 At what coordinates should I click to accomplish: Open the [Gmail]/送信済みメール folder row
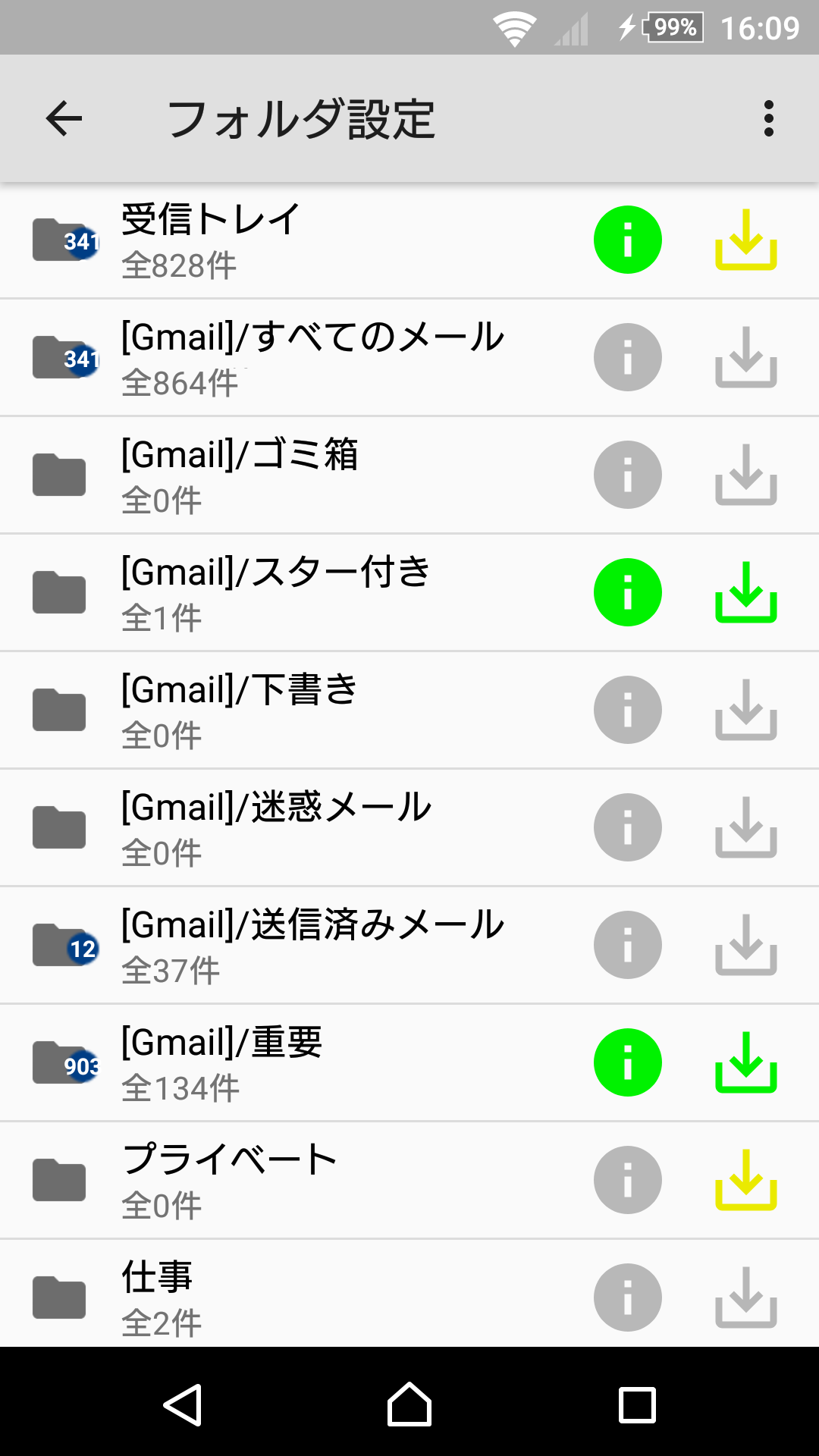click(303, 945)
